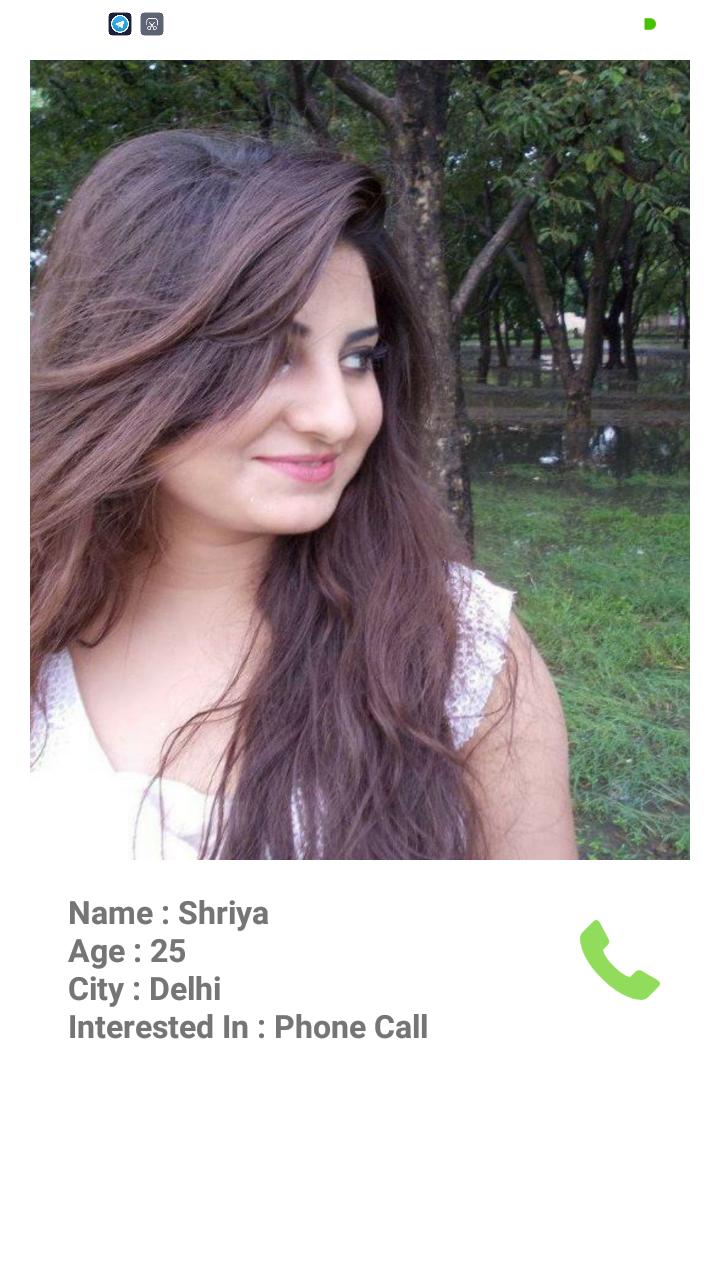Screen dimensions: 720x1280
Task: Select the profile details text block
Action: point(247,970)
